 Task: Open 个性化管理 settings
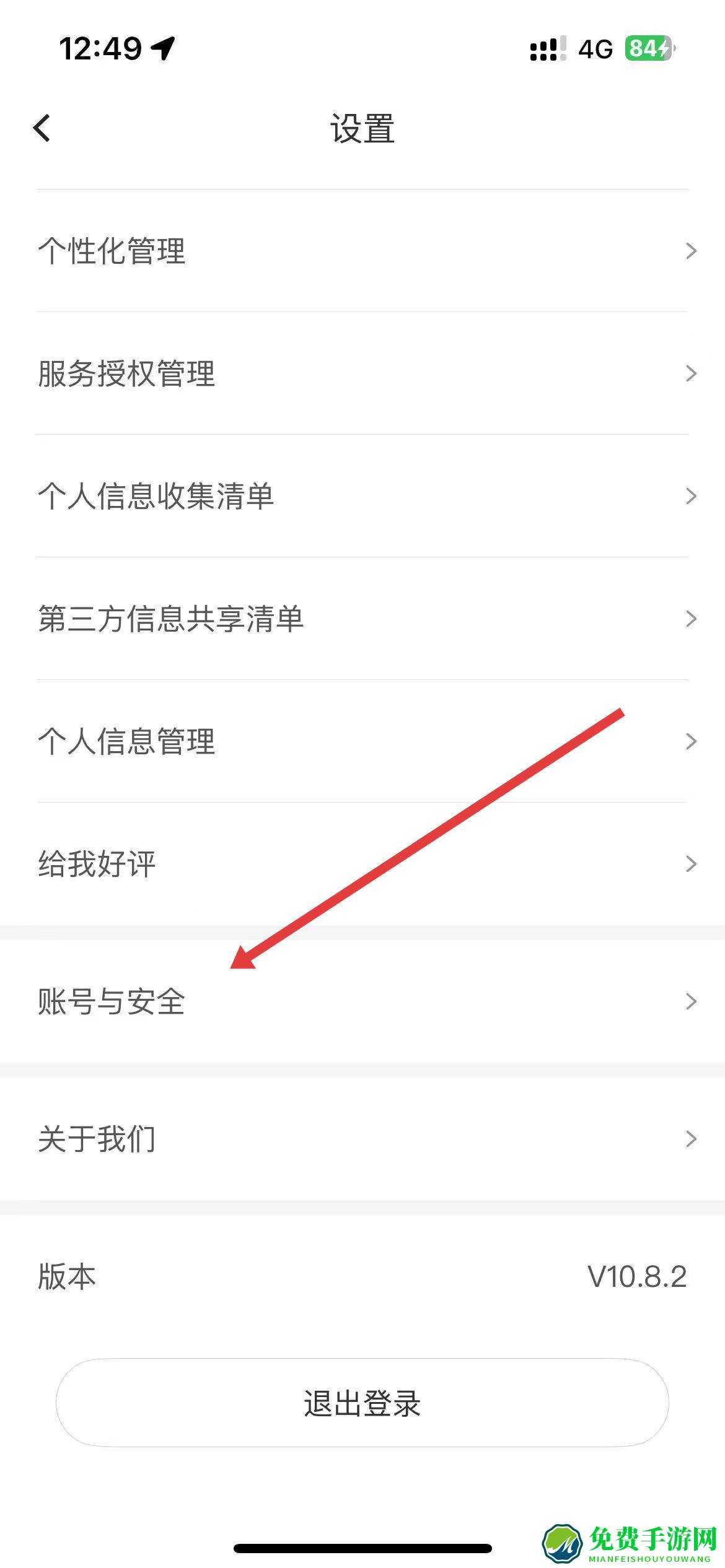click(362, 251)
